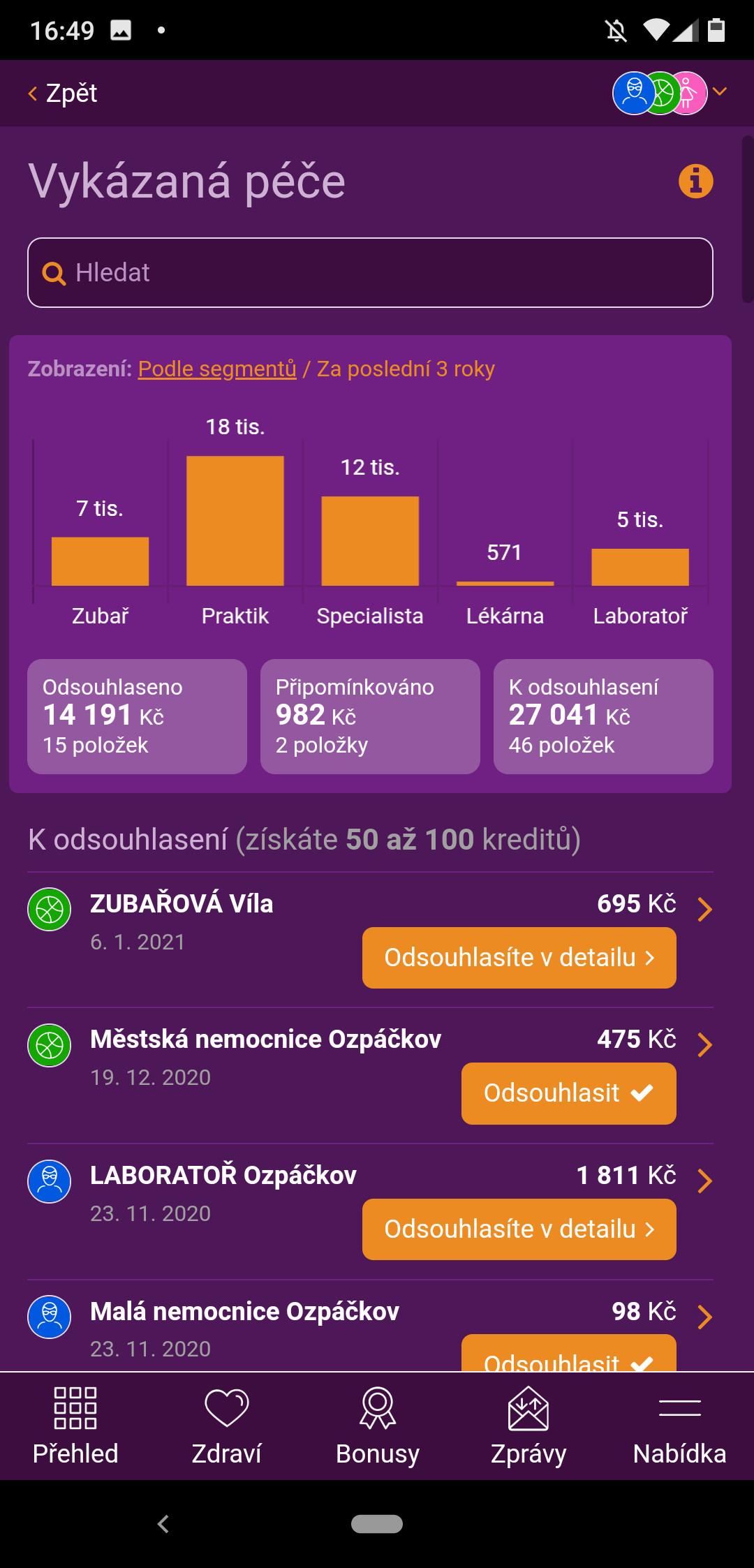Tap Odsouhlasíte v detailu for ZUBAŘOVÁ Víla

pos(519,957)
